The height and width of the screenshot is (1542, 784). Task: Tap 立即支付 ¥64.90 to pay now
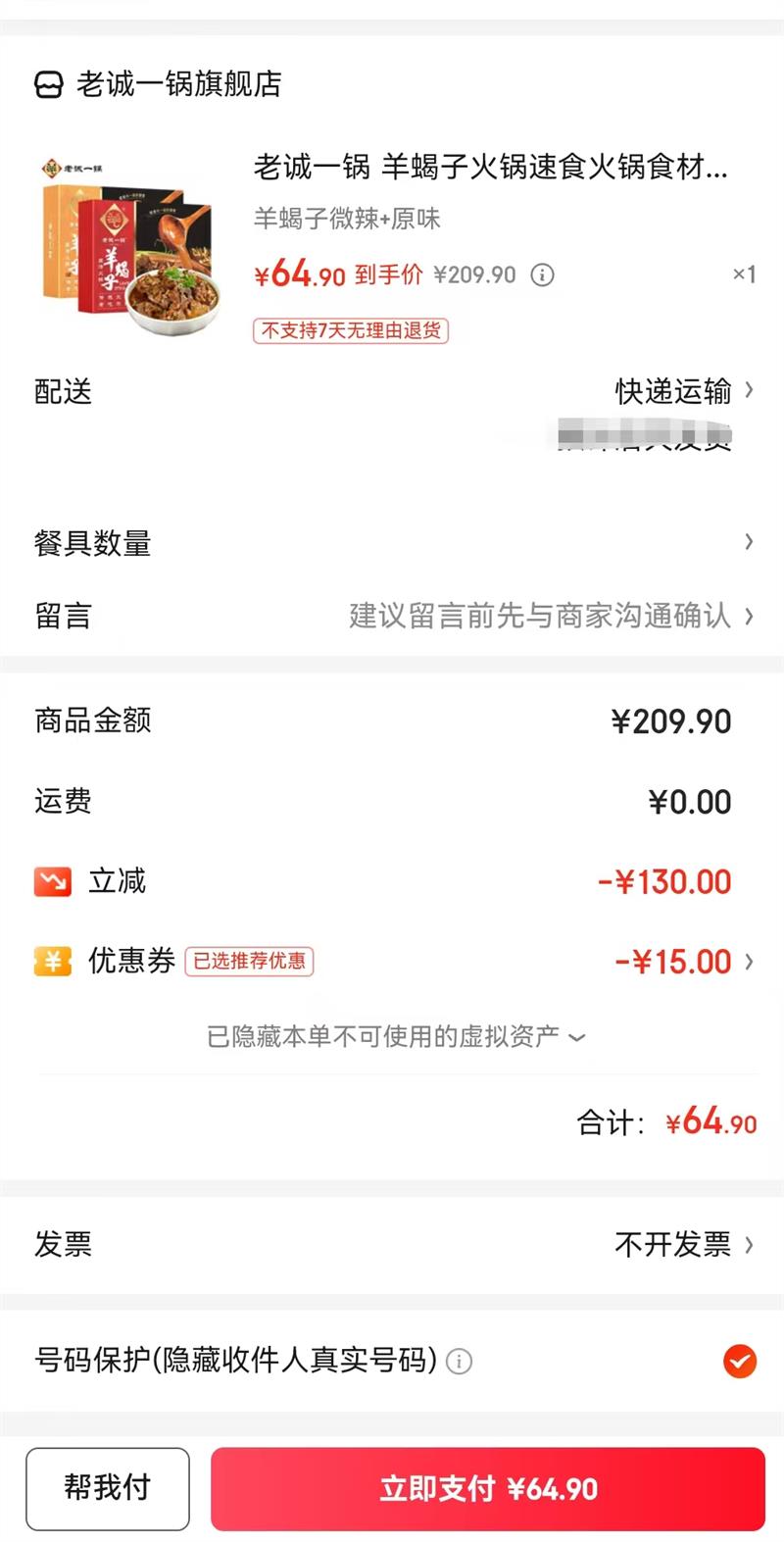tap(488, 1488)
